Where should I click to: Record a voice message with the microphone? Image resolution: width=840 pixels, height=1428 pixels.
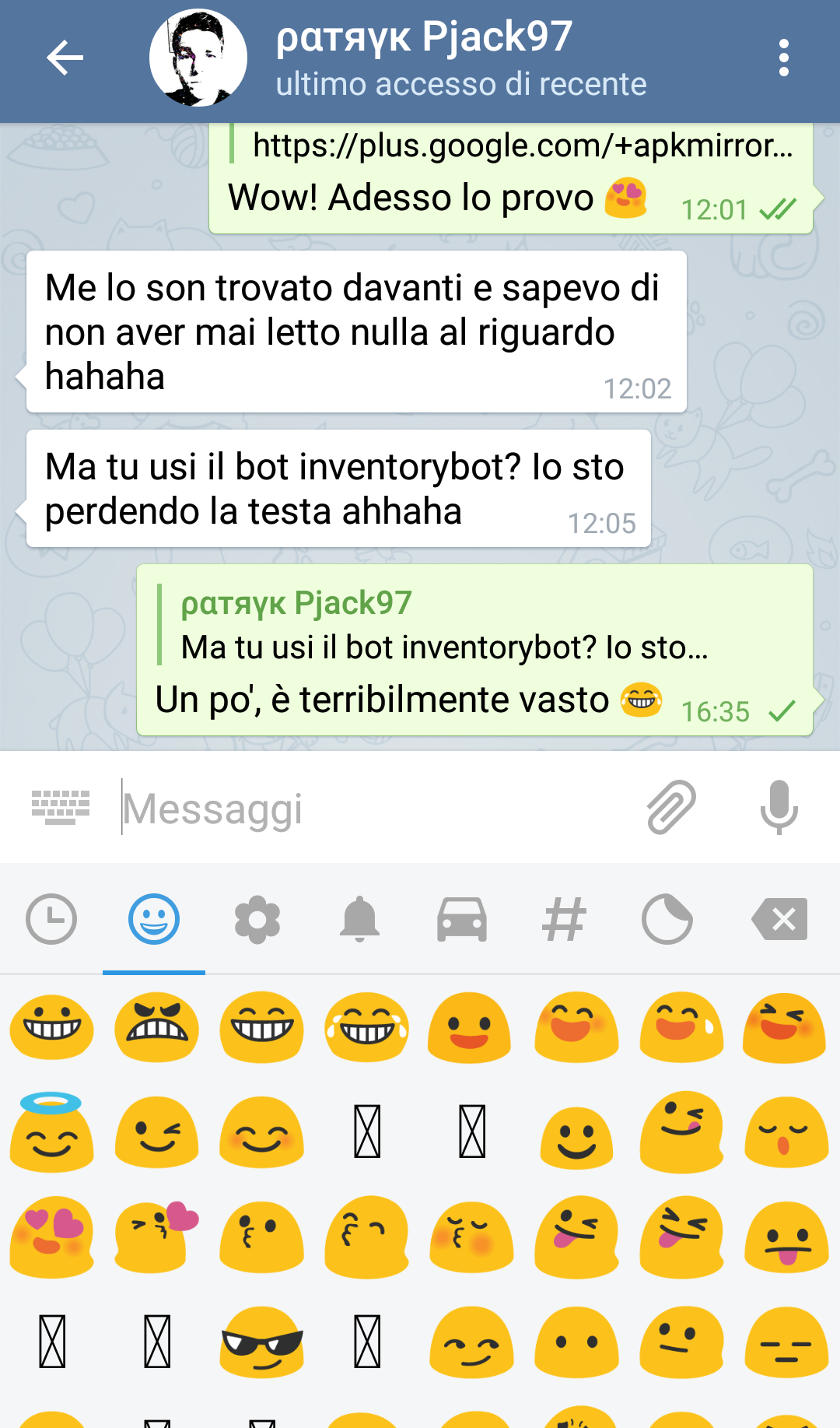click(779, 807)
